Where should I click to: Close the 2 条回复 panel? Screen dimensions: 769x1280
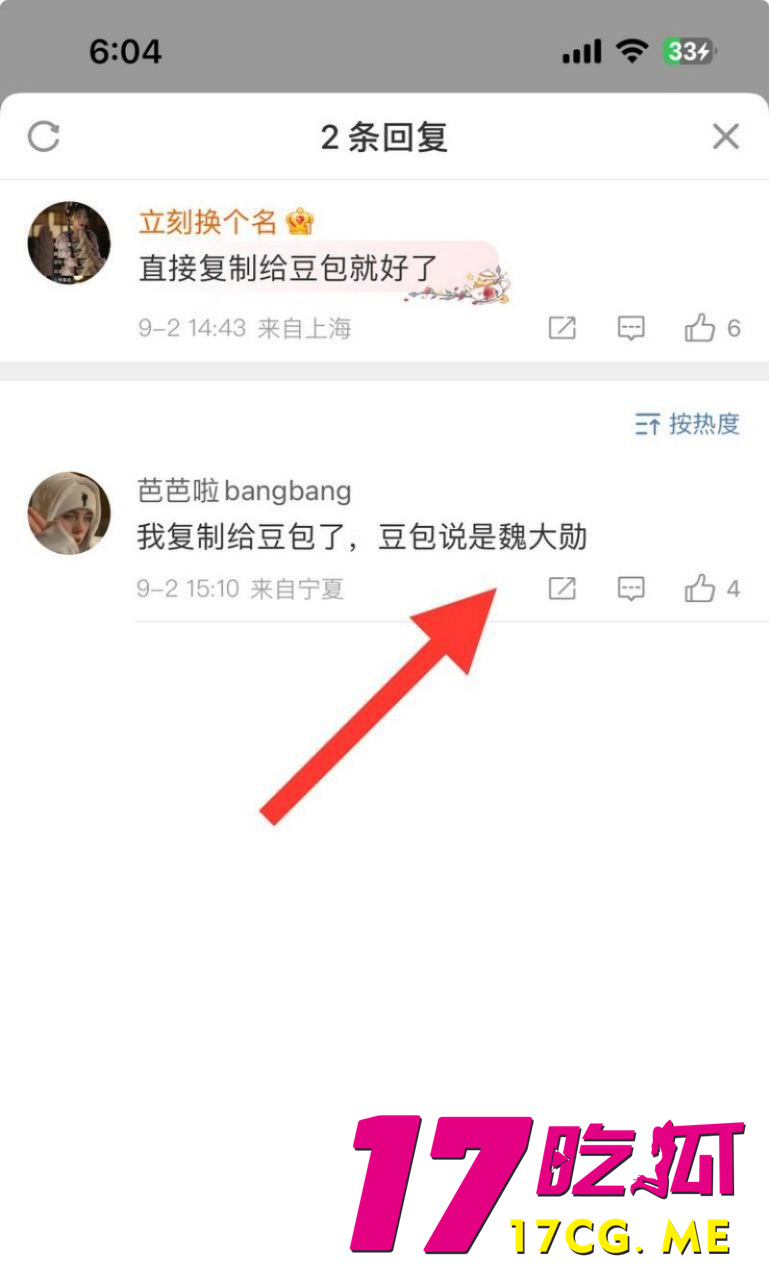[725, 136]
